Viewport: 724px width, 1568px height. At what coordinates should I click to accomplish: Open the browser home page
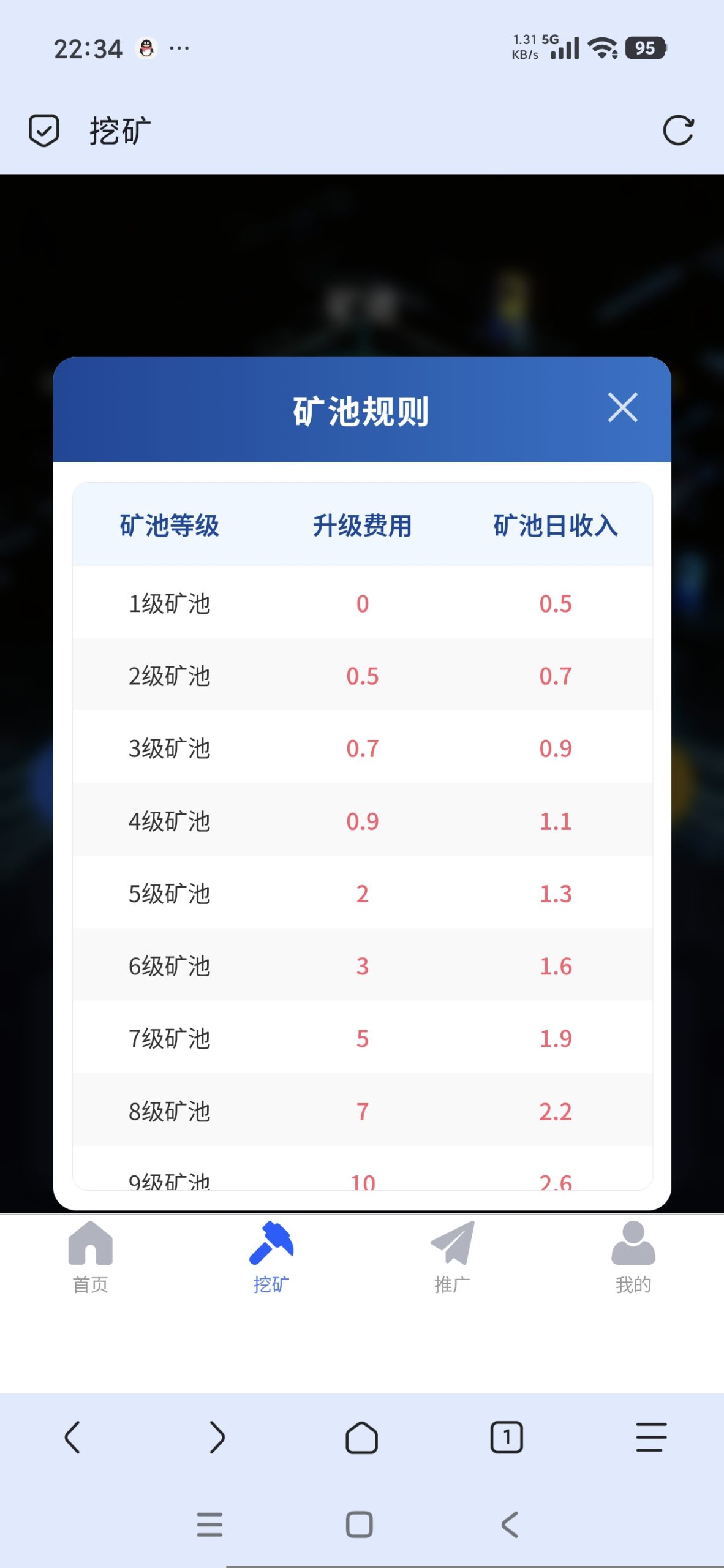pos(361,1437)
